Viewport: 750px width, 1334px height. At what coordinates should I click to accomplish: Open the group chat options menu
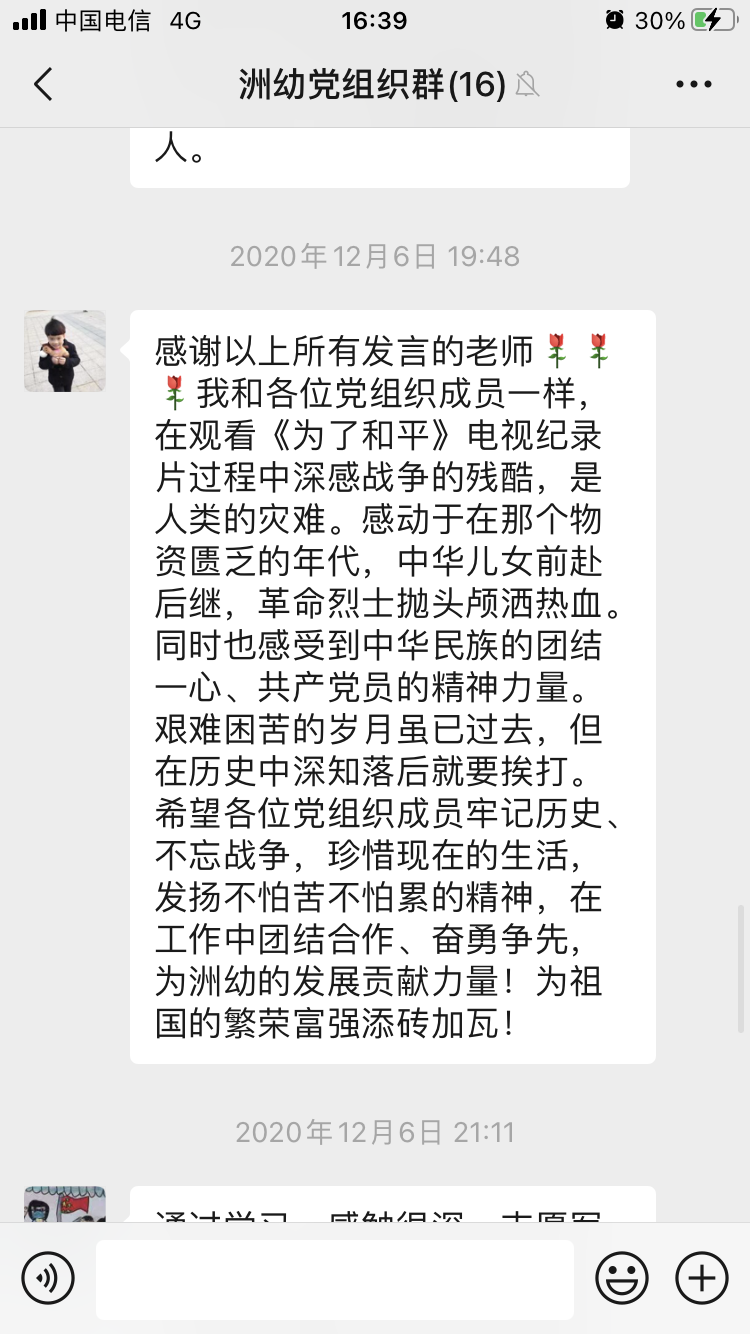click(x=693, y=85)
